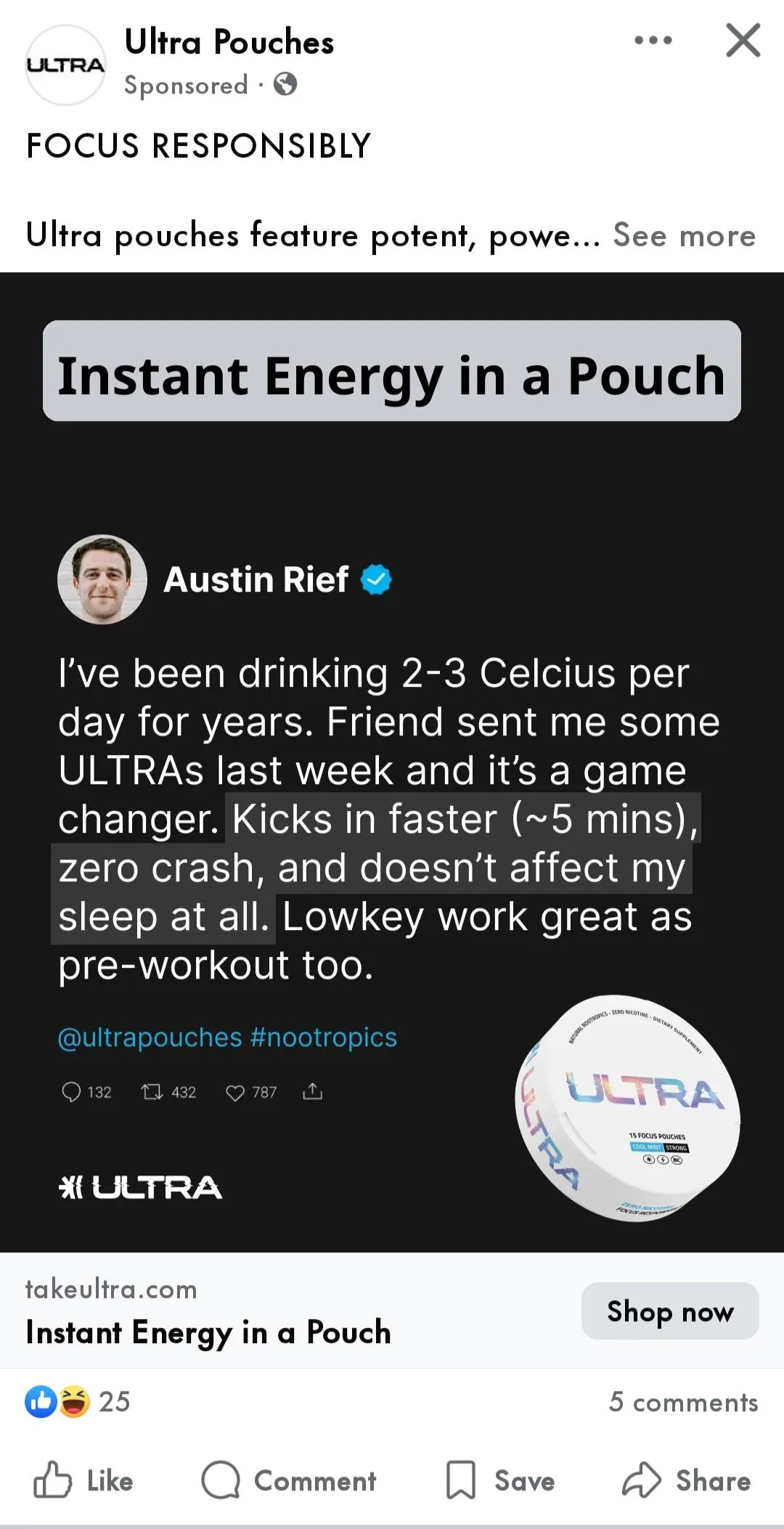Tap the Shop now button
784x1529 pixels.
[669, 1311]
